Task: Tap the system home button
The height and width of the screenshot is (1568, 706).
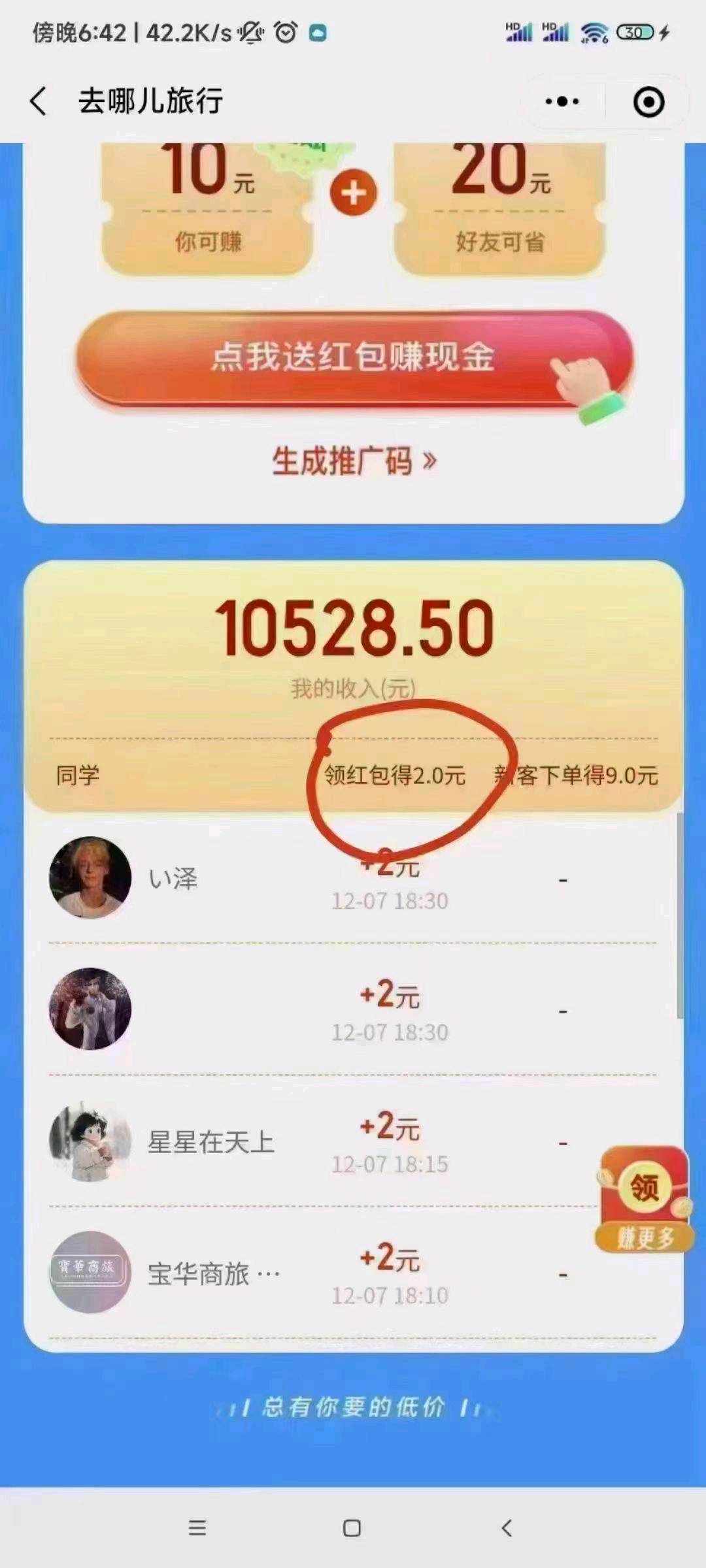Action: click(x=352, y=1527)
